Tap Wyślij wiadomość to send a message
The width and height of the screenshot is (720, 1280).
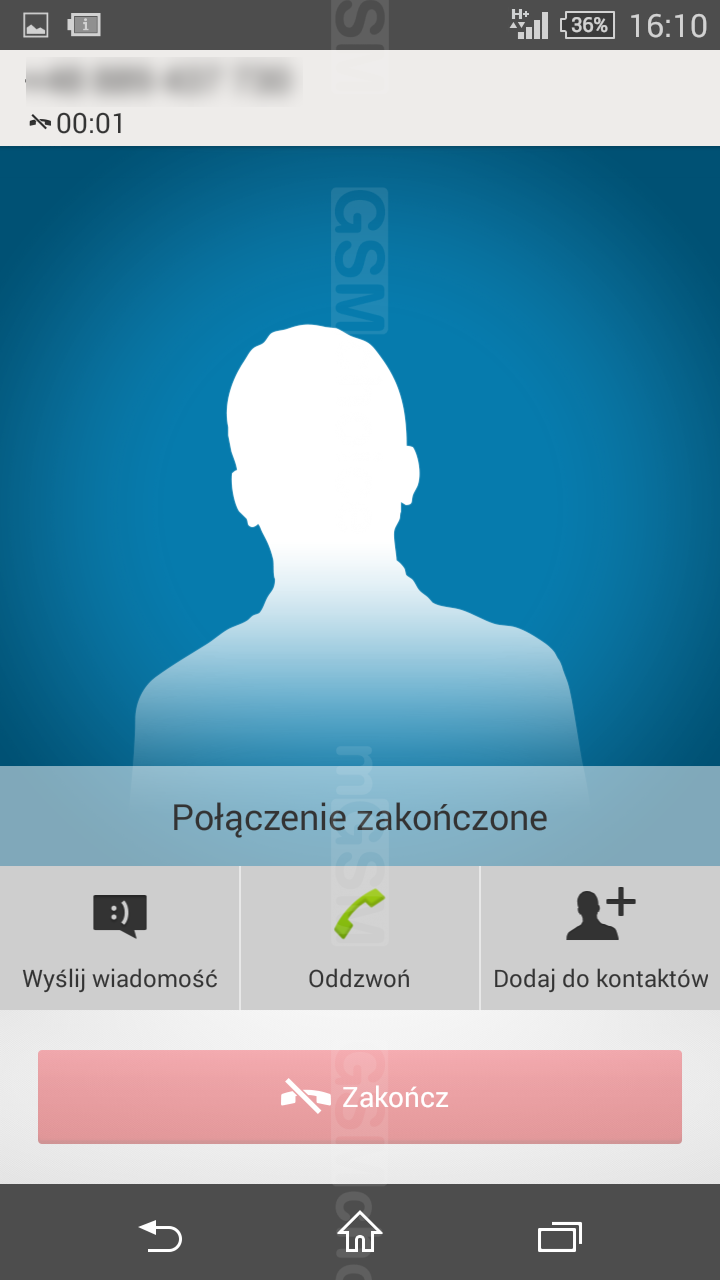coord(120,938)
